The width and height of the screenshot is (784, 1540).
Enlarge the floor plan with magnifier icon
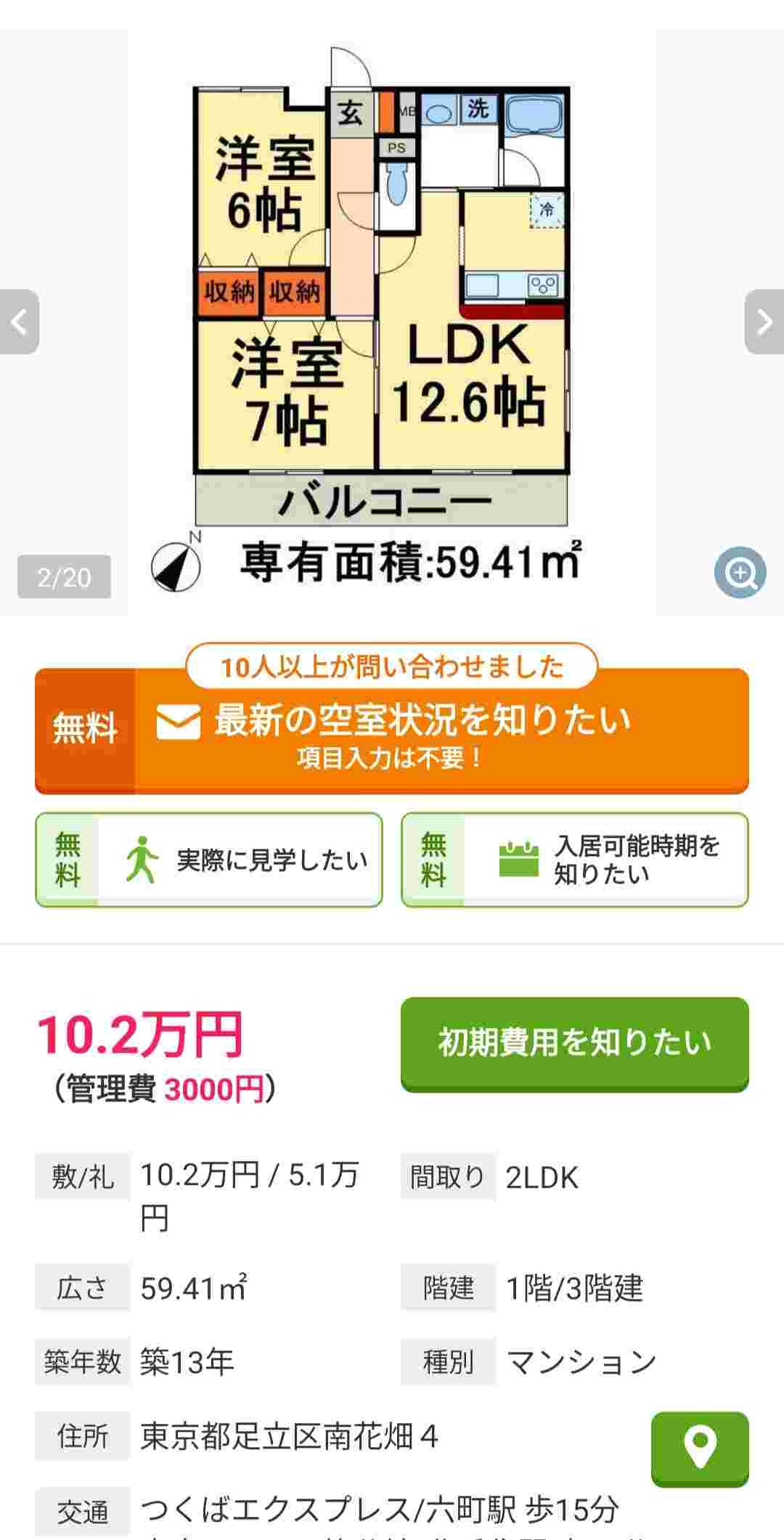coord(740,573)
